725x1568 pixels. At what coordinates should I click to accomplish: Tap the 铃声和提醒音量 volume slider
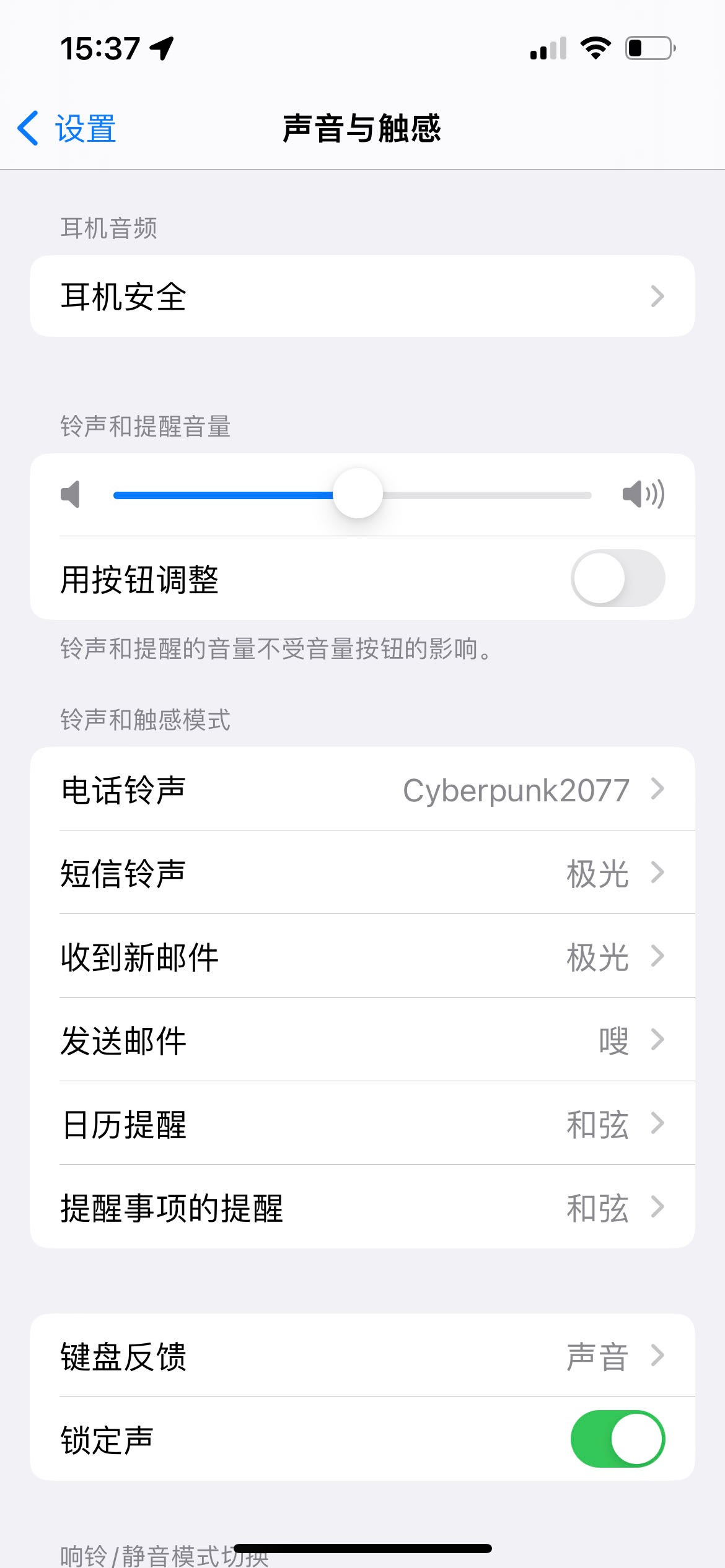358,494
